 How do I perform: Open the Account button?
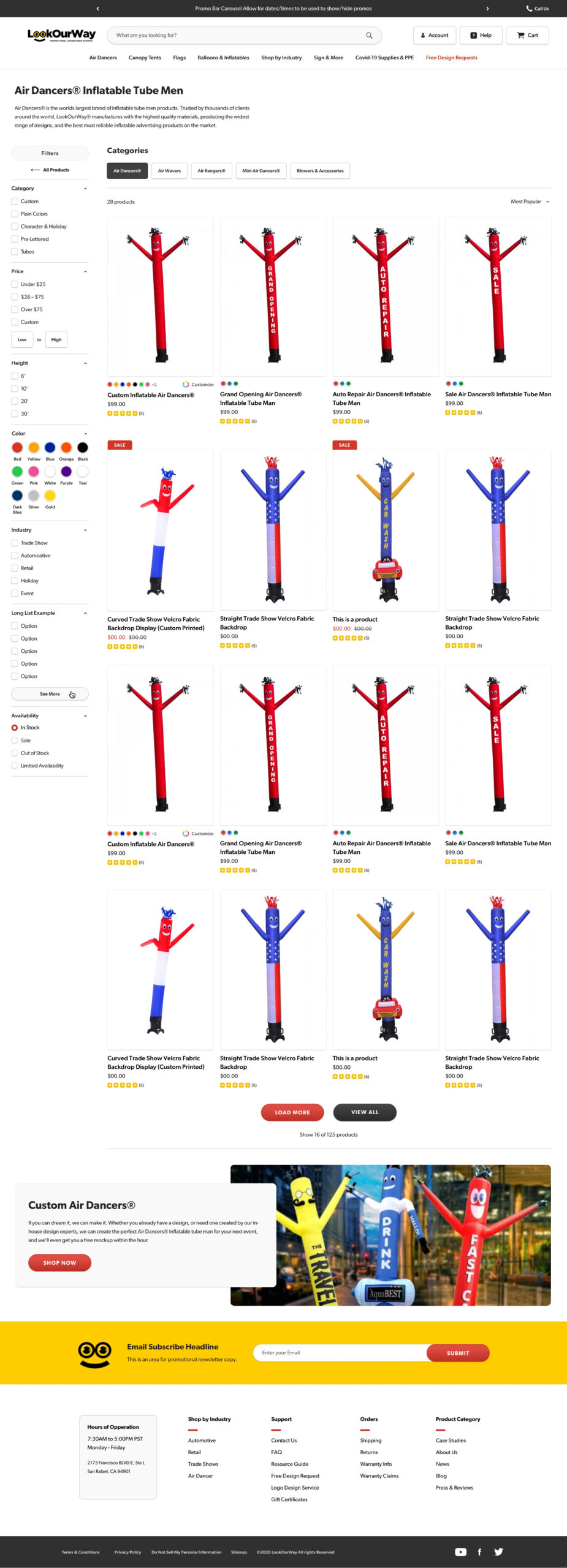pyautogui.click(x=434, y=36)
